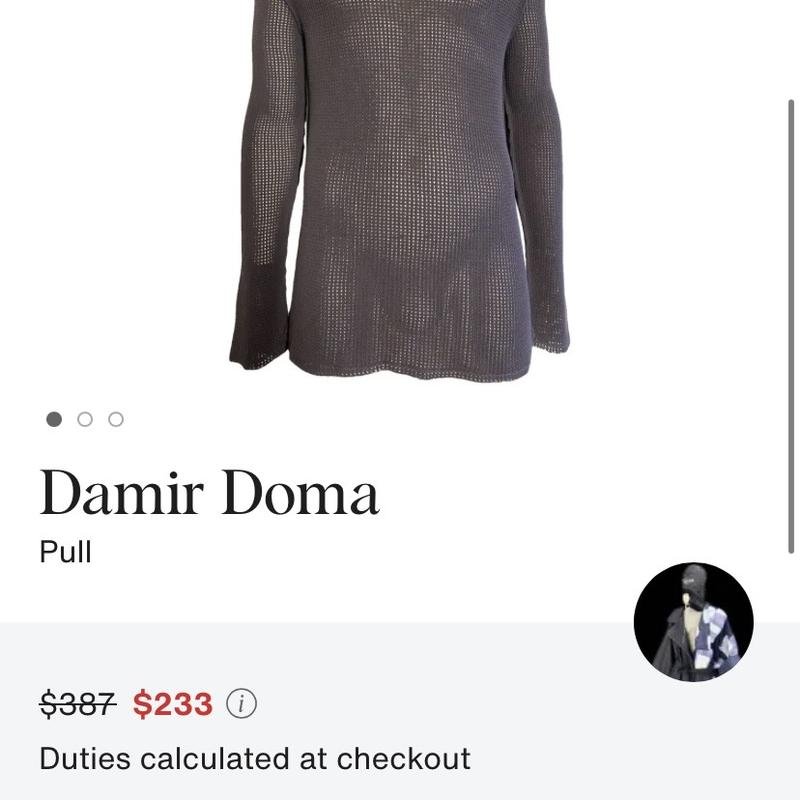Select the second image page dot
The width and height of the screenshot is (800, 800).
tap(85, 419)
